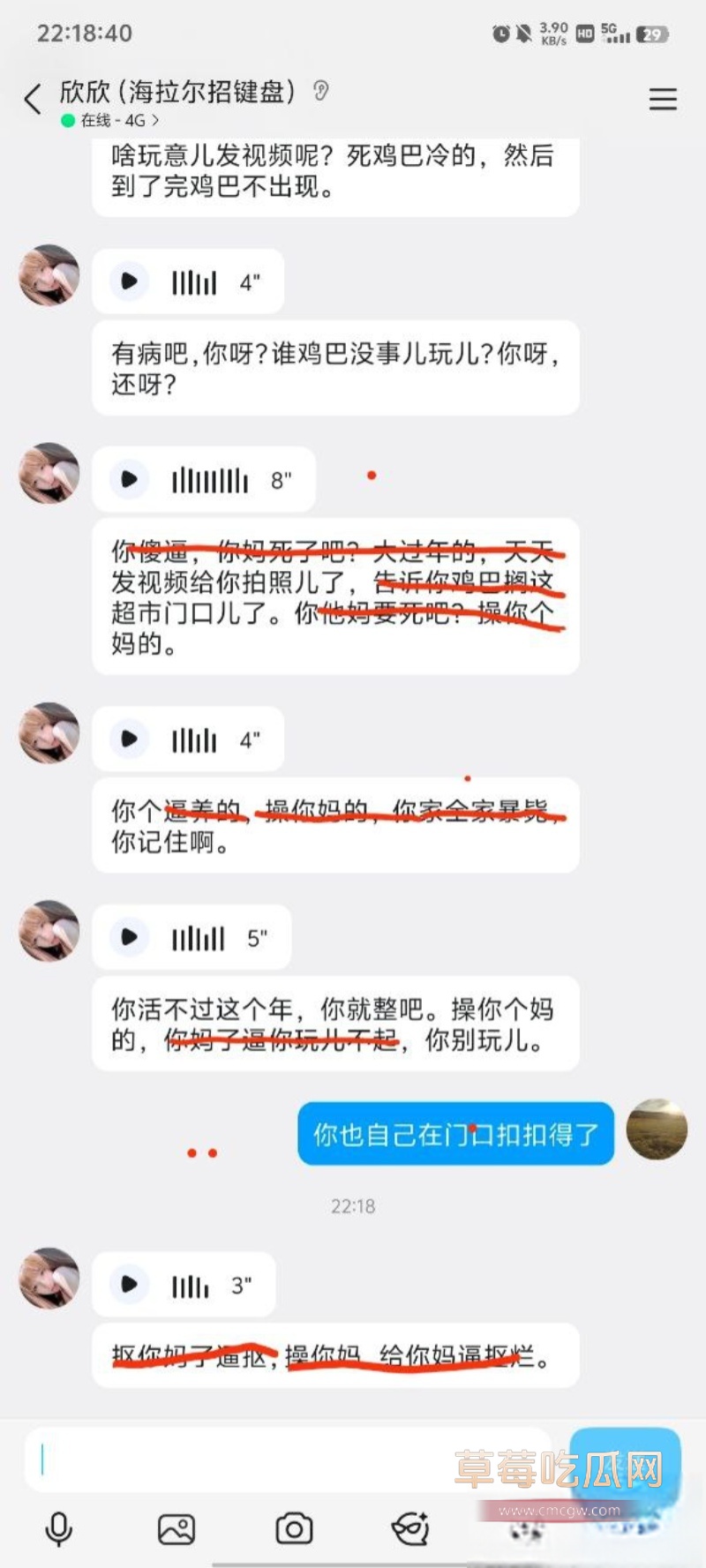
Task: Tap the red unread dot on the 8-second voice
Action: coord(373,474)
